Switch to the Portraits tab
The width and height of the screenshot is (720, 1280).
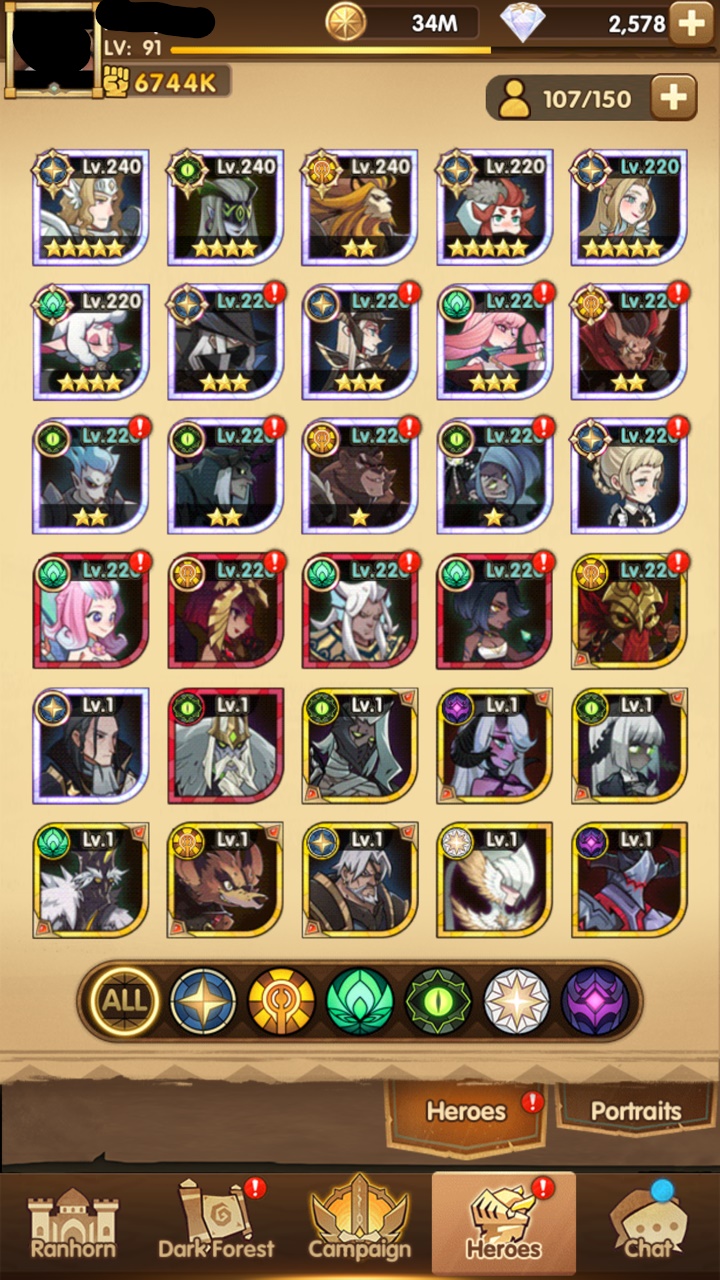tap(635, 1112)
